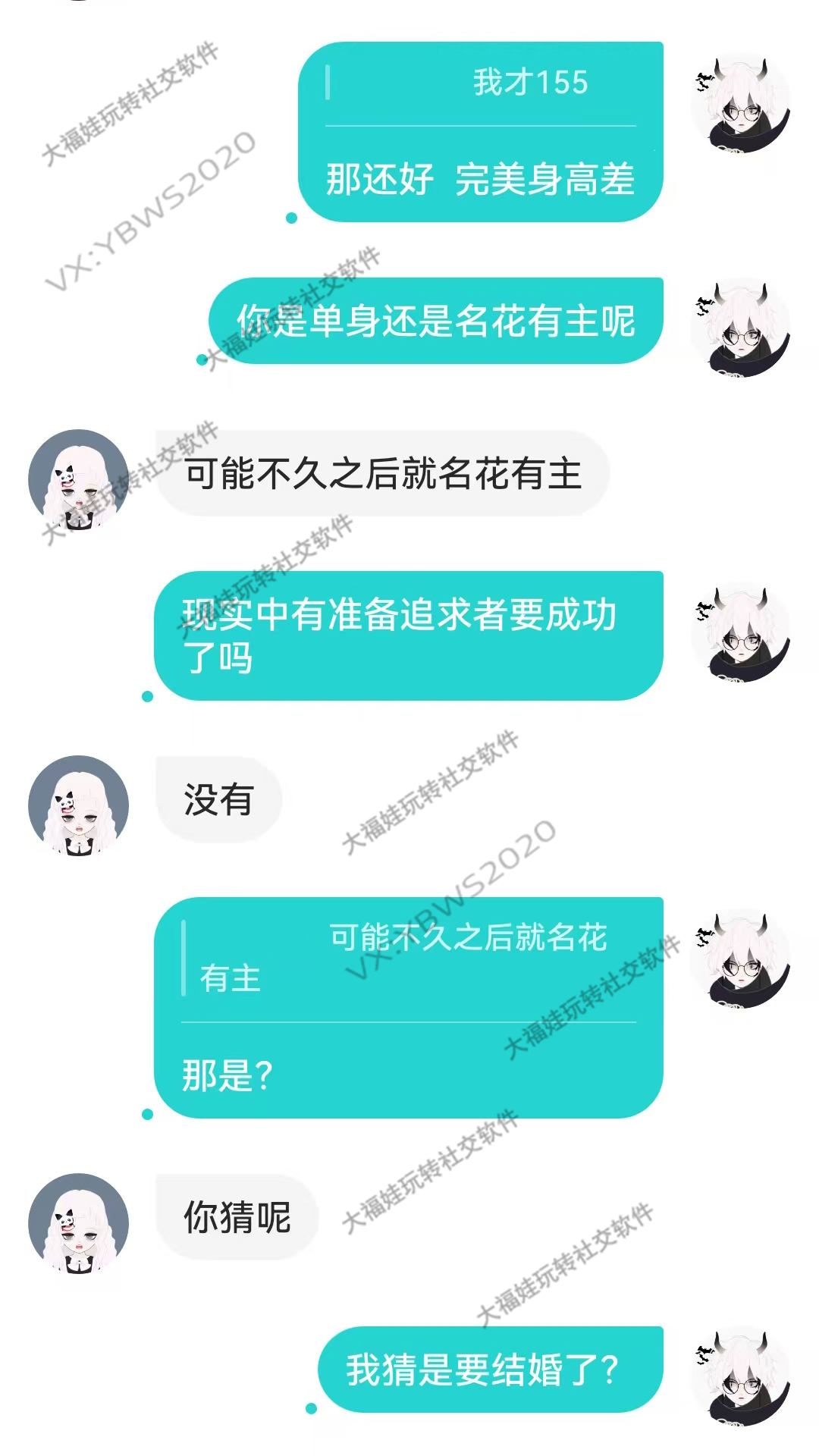This screenshot has width=819, height=1456.
Task: Open the avatar beside '可能不久之后就名花有主'
Action: [78, 479]
